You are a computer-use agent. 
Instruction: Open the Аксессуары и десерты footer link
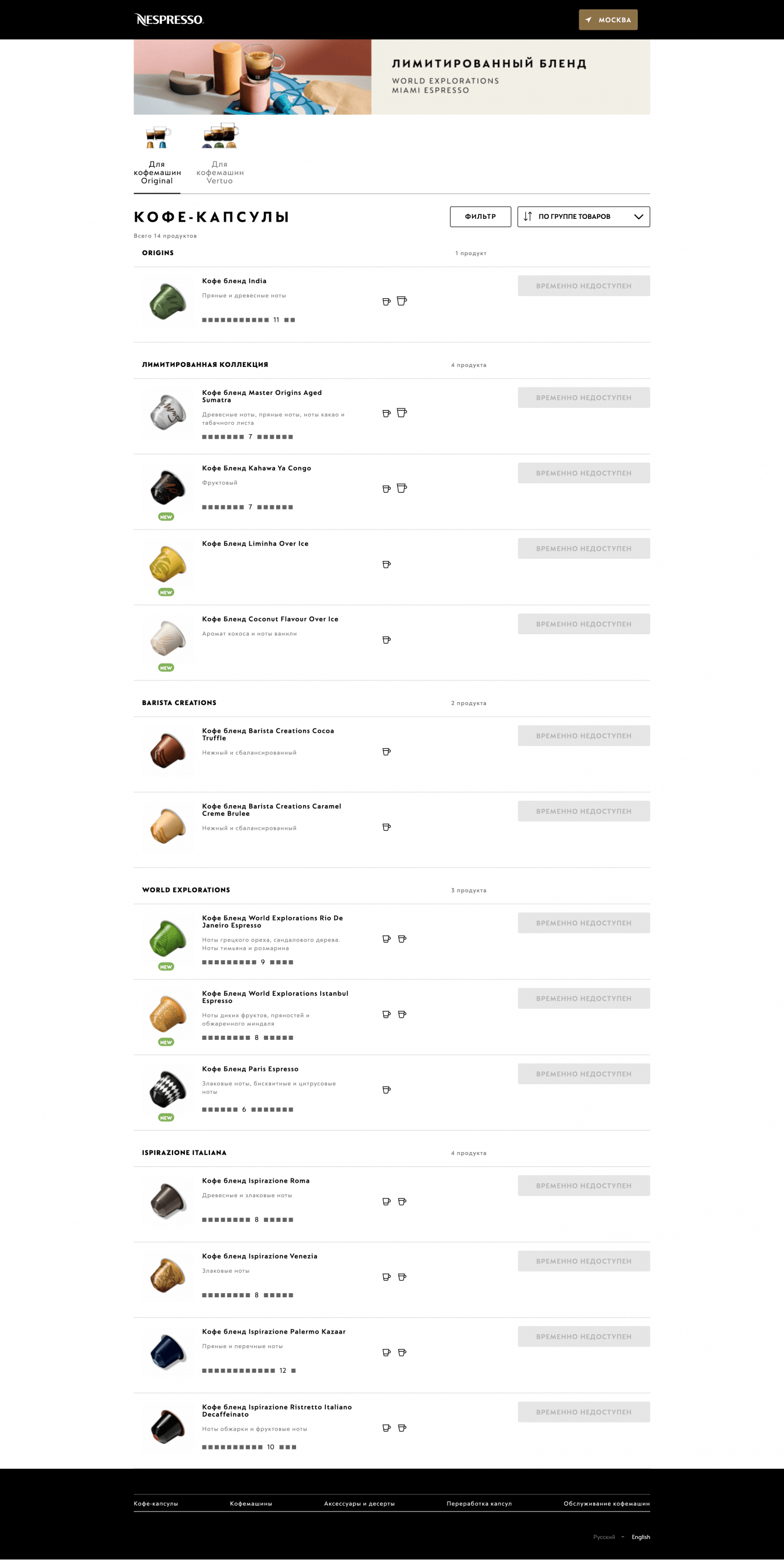pos(359,1503)
